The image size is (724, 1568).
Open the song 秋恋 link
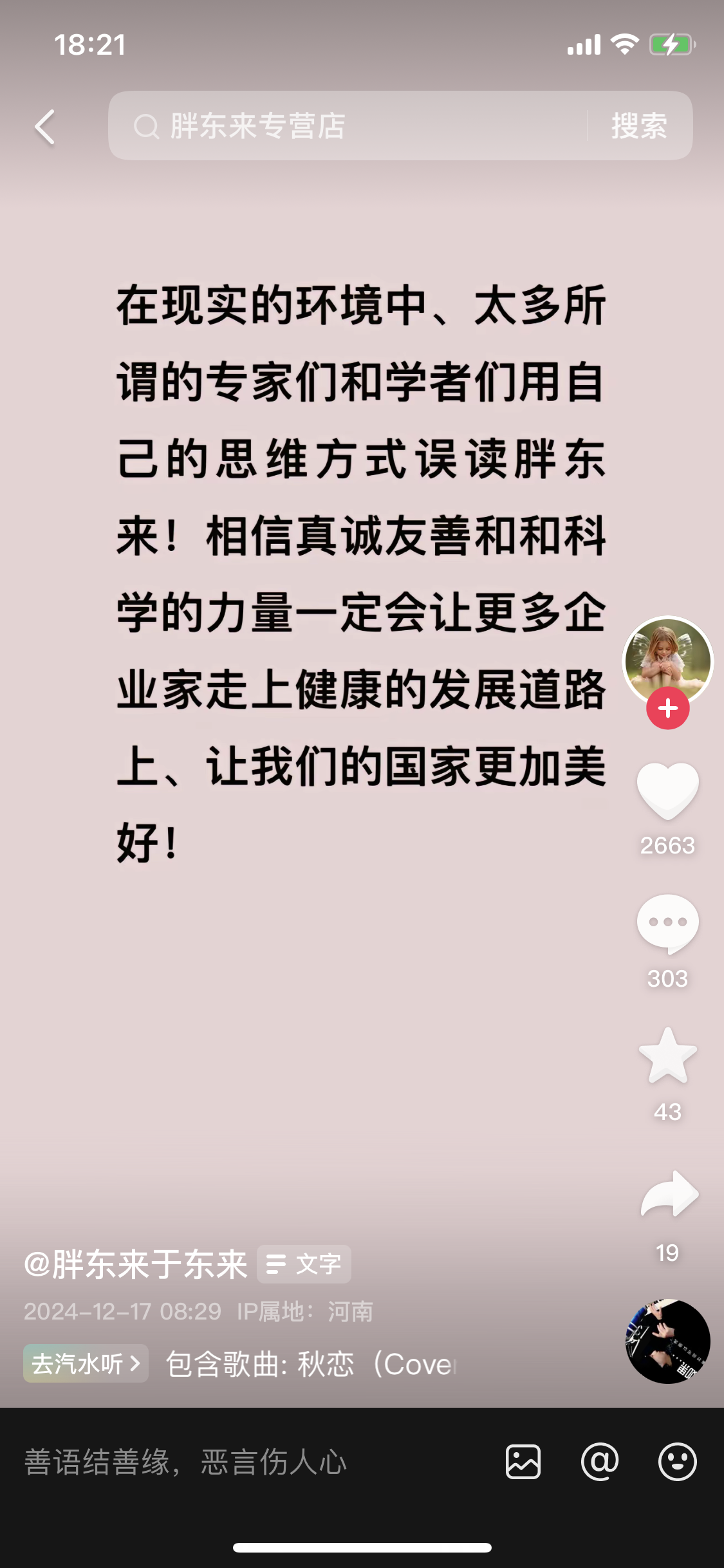click(311, 1365)
